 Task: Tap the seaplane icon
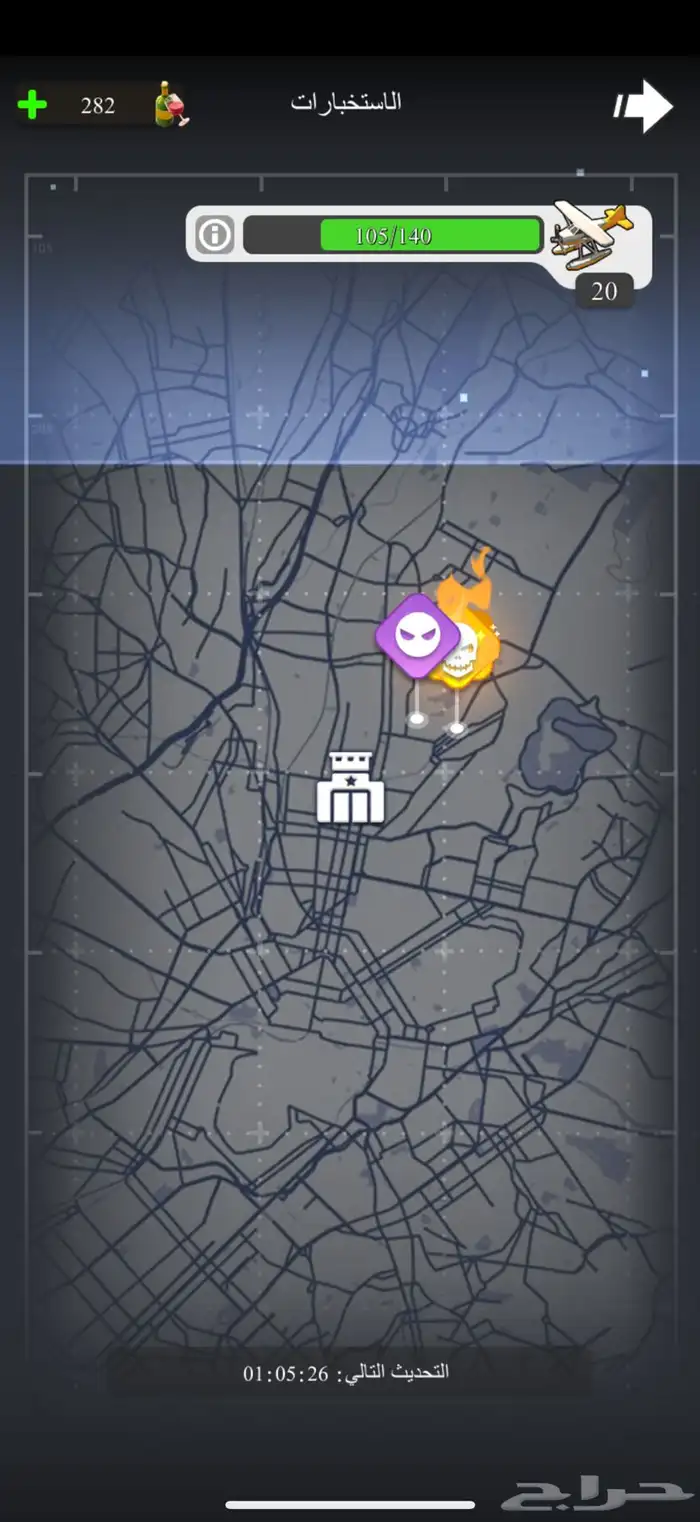(592, 236)
